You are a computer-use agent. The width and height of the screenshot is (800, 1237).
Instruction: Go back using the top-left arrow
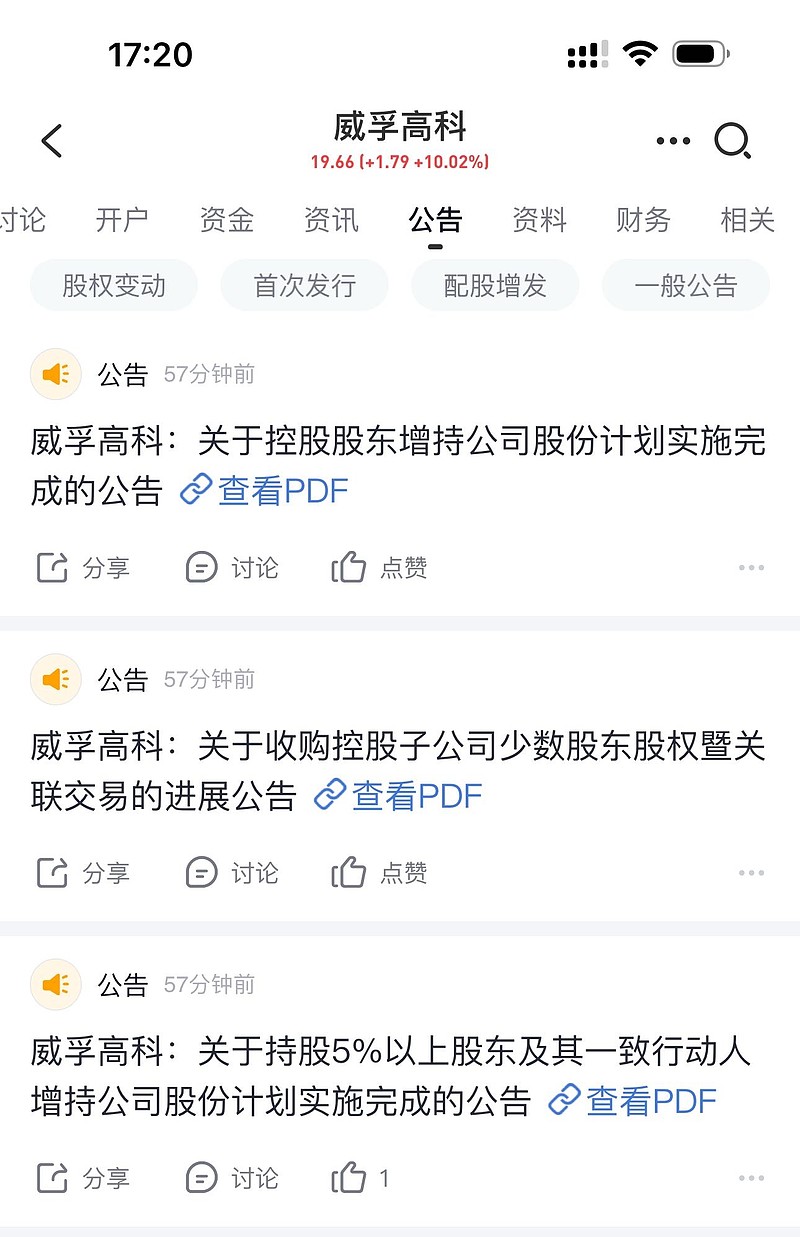point(52,141)
